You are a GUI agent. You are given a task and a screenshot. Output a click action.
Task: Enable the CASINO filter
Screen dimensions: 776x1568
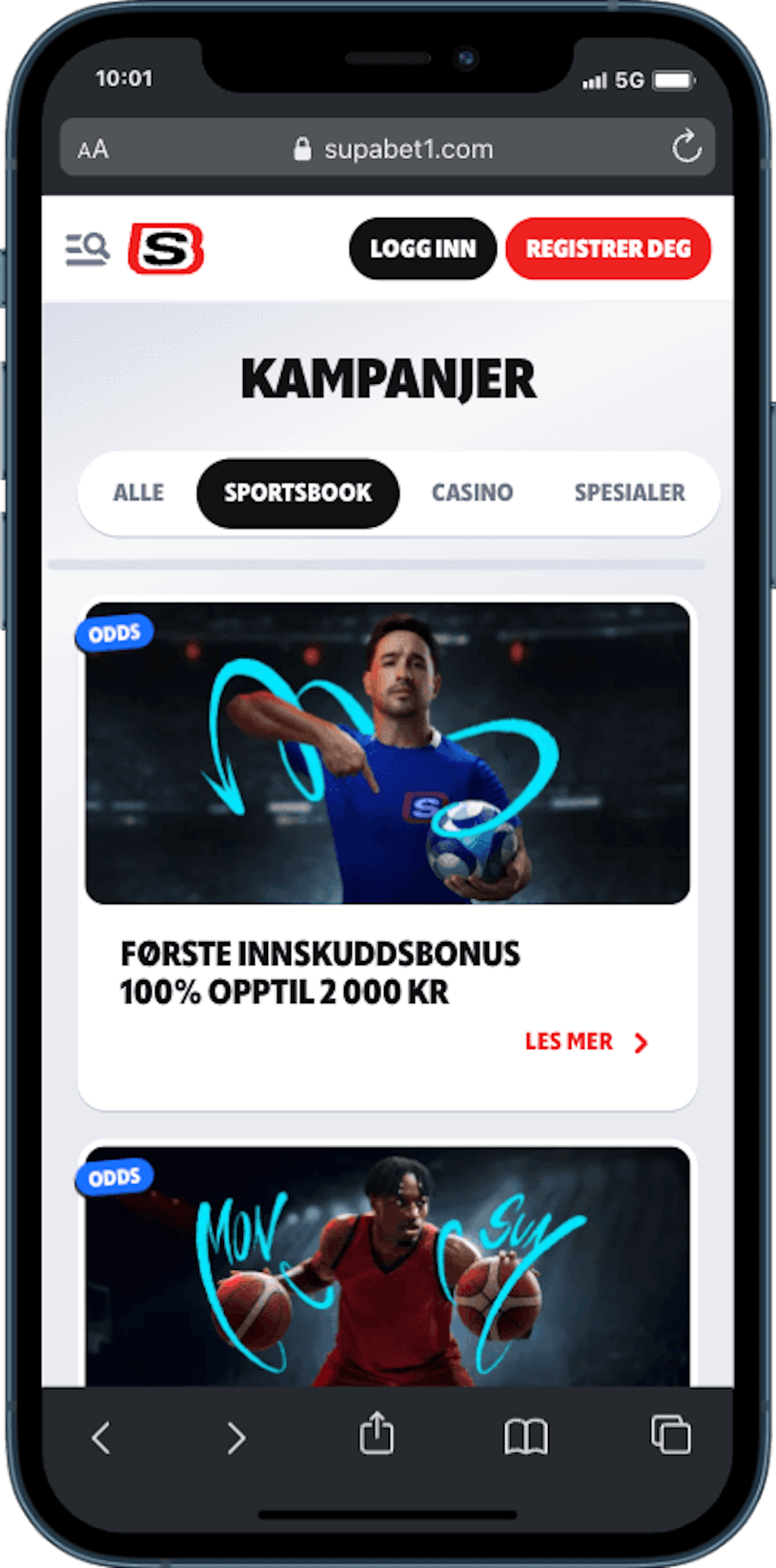(x=473, y=492)
